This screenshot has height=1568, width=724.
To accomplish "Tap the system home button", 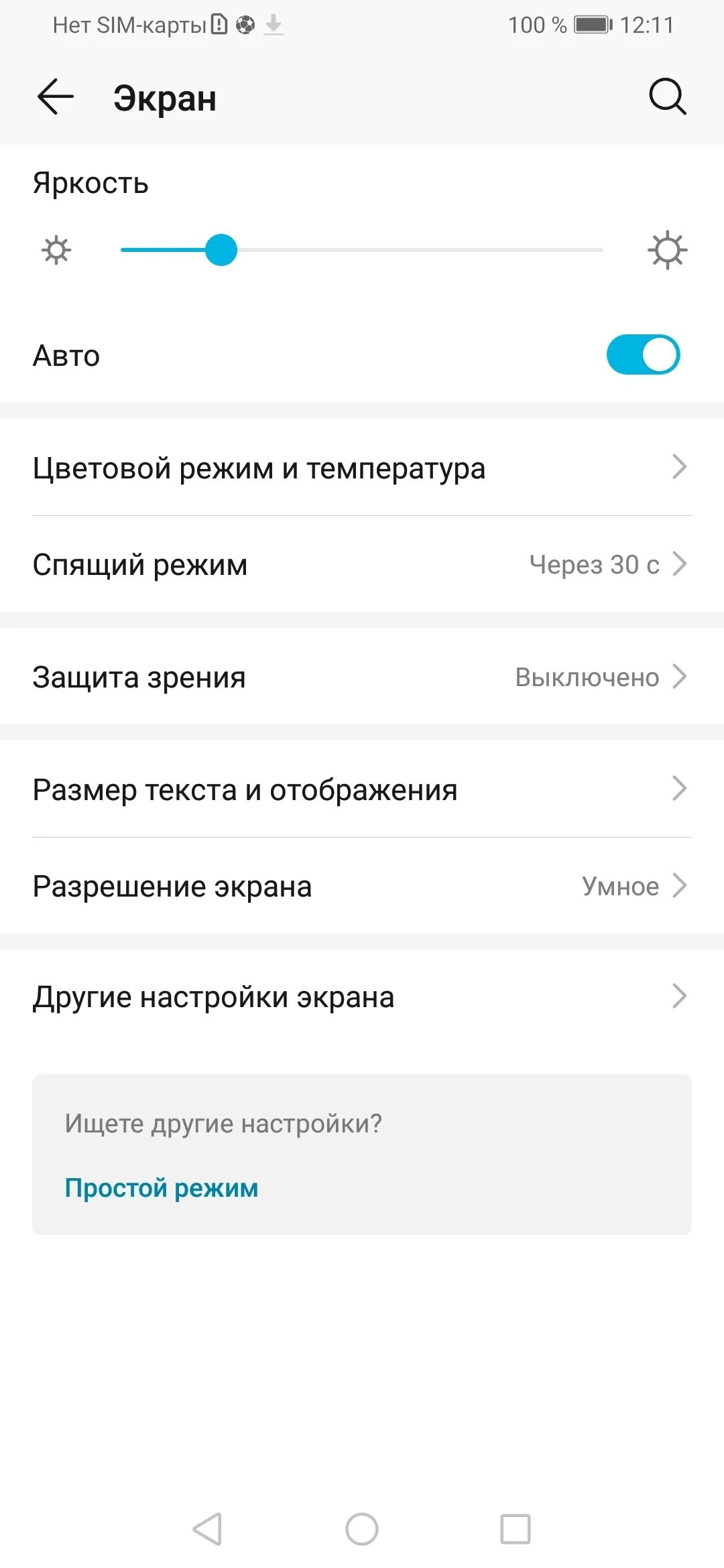I will (x=362, y=1529).
